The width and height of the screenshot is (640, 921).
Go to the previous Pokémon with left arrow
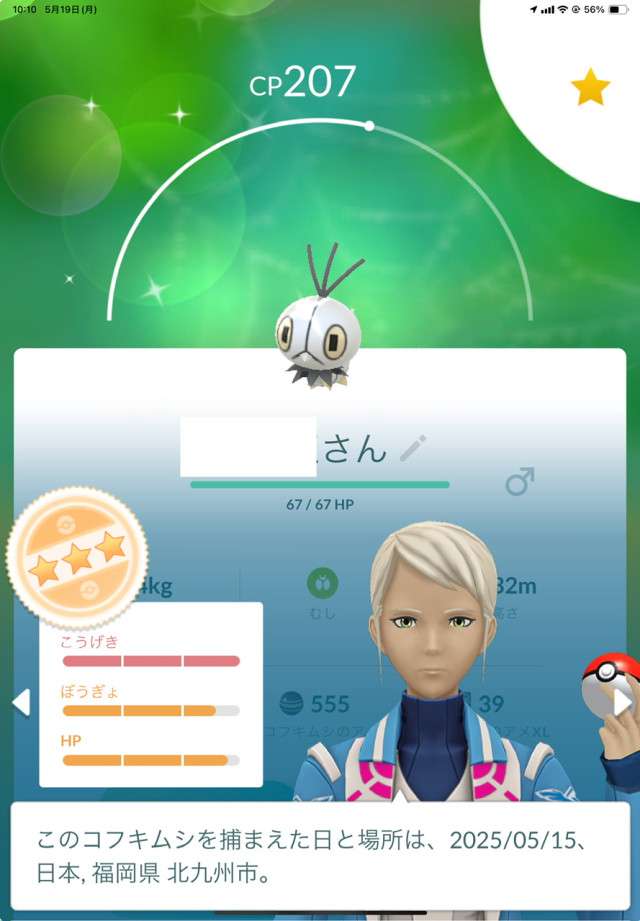point(20,702)
